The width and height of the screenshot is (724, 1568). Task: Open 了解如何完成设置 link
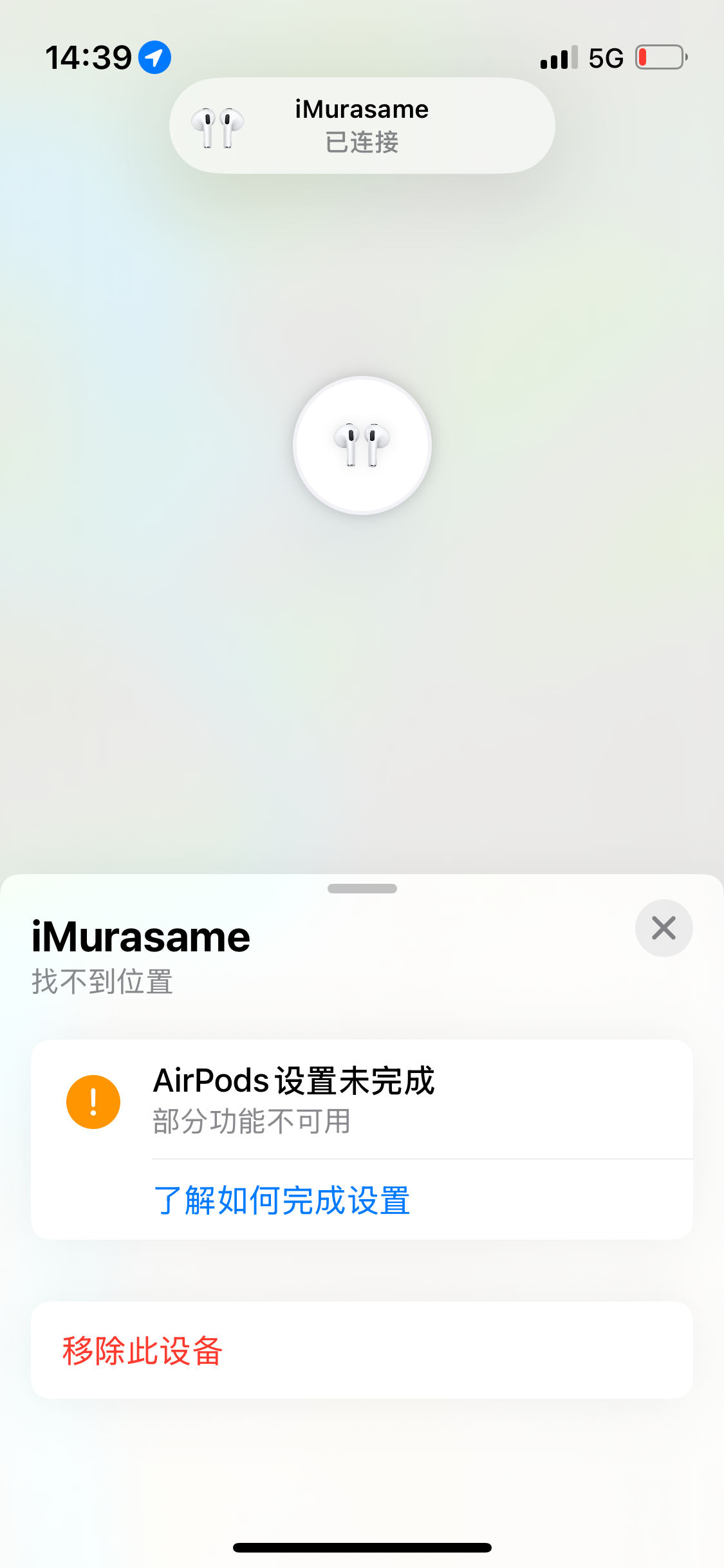coord(282,1200)
